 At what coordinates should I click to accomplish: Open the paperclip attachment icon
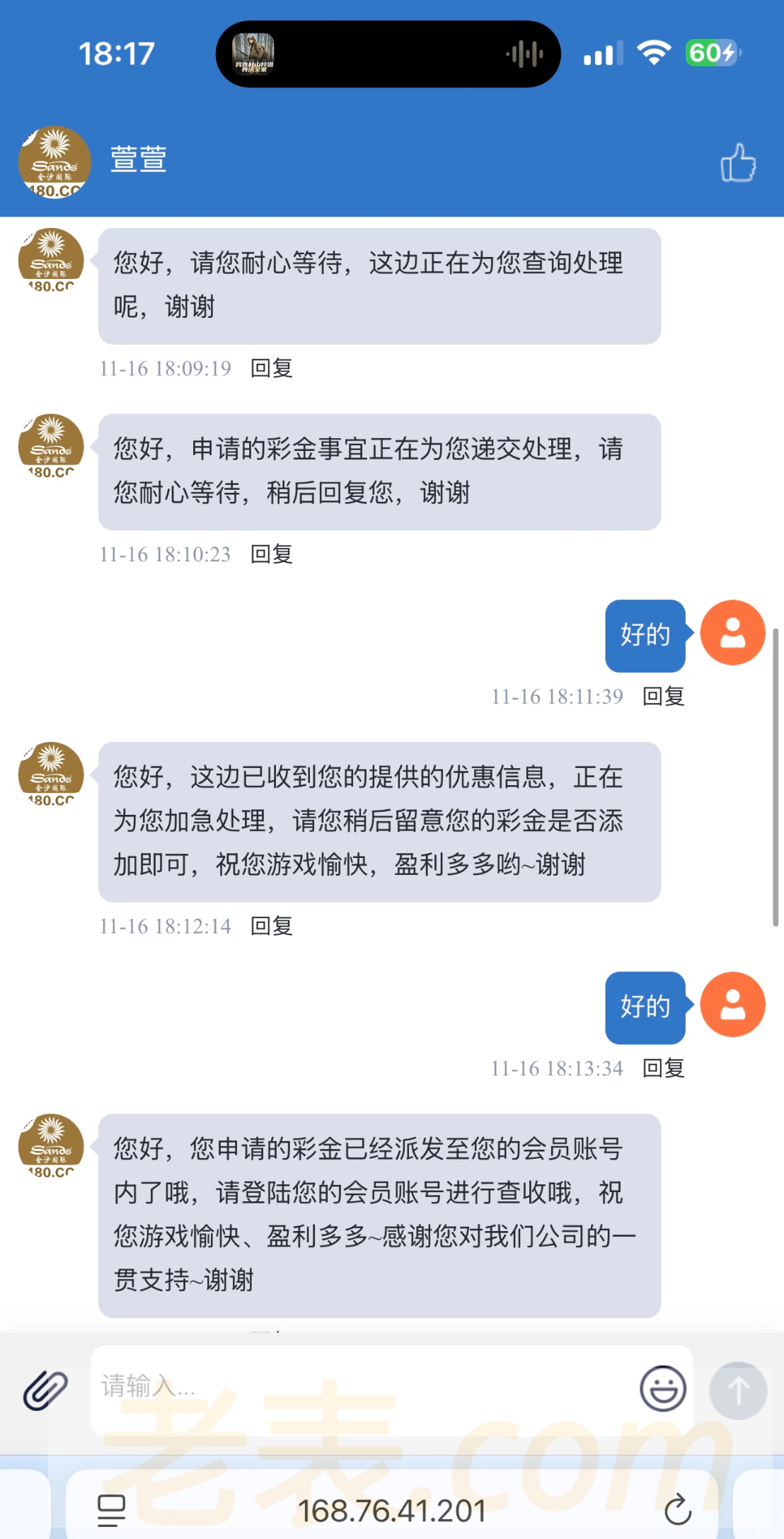(45, 1390)
